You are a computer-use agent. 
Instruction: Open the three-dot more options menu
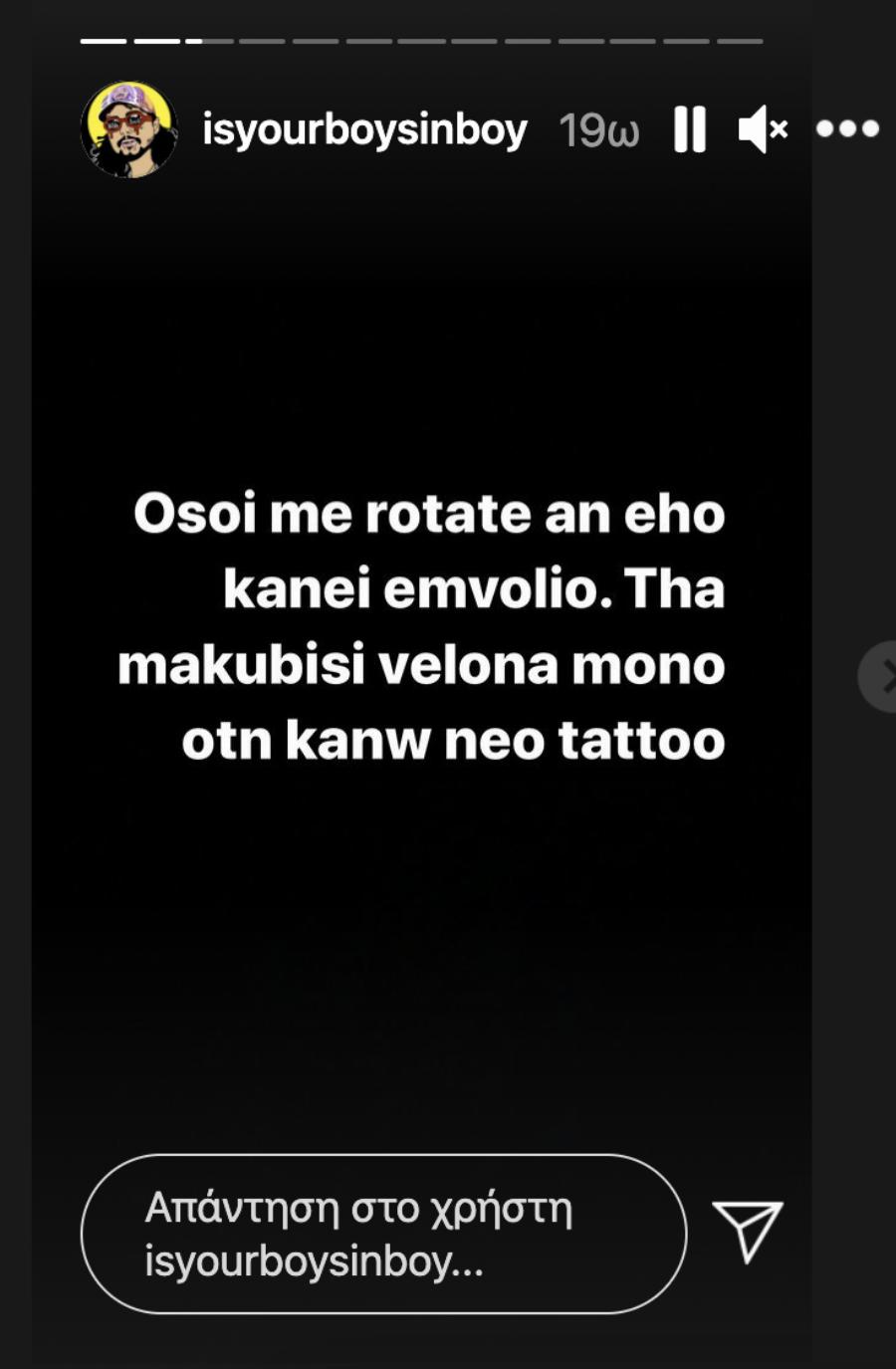(x=847, y=129)
